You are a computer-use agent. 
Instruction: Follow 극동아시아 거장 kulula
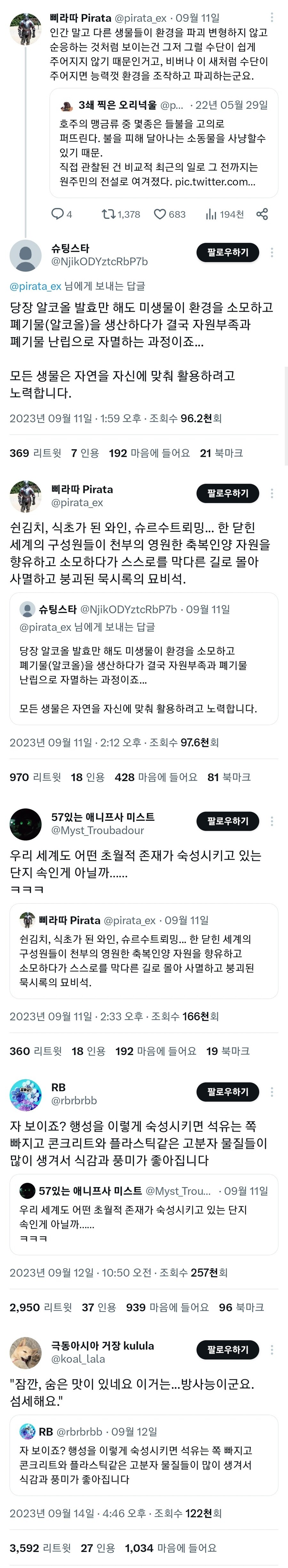[x=228, y=1349]
